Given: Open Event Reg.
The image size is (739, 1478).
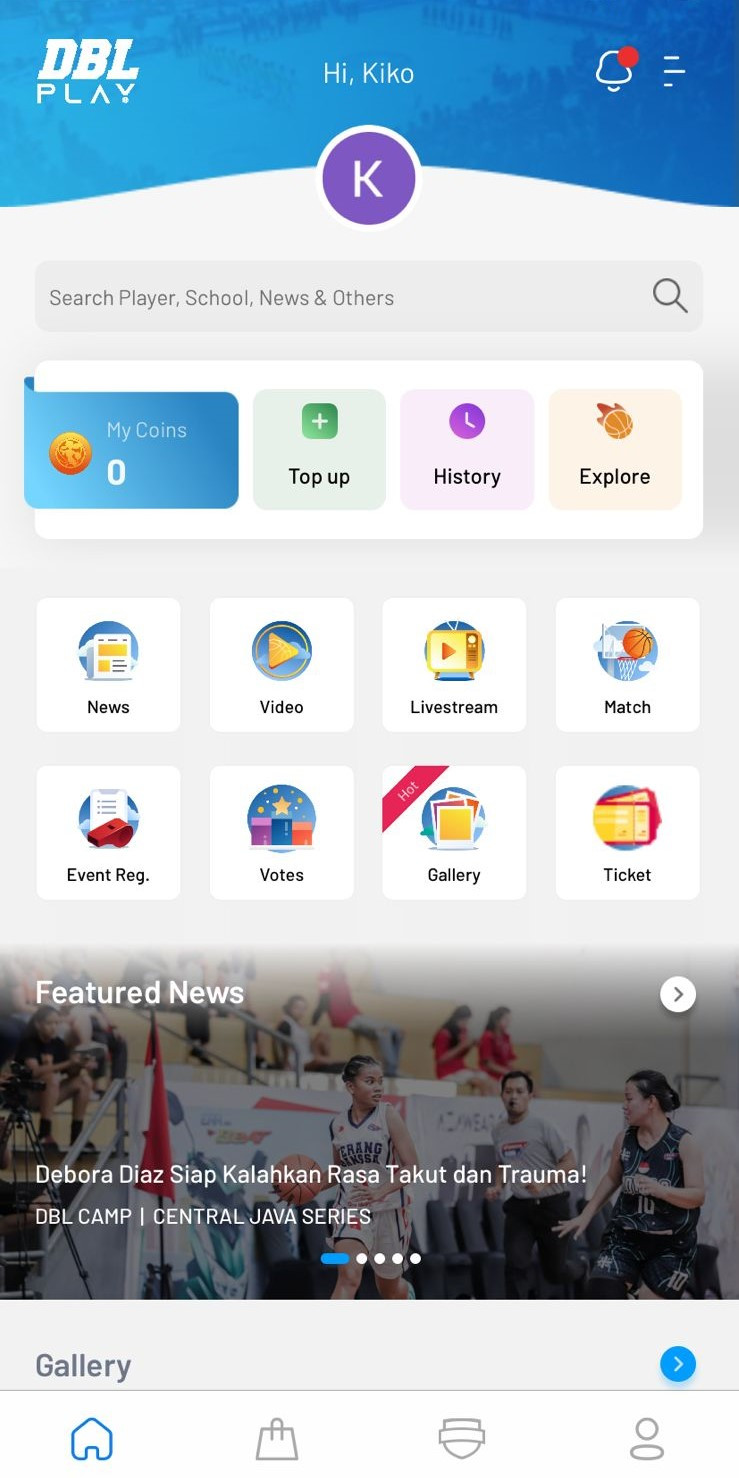Looking at the screenshot, I should 108,833.
